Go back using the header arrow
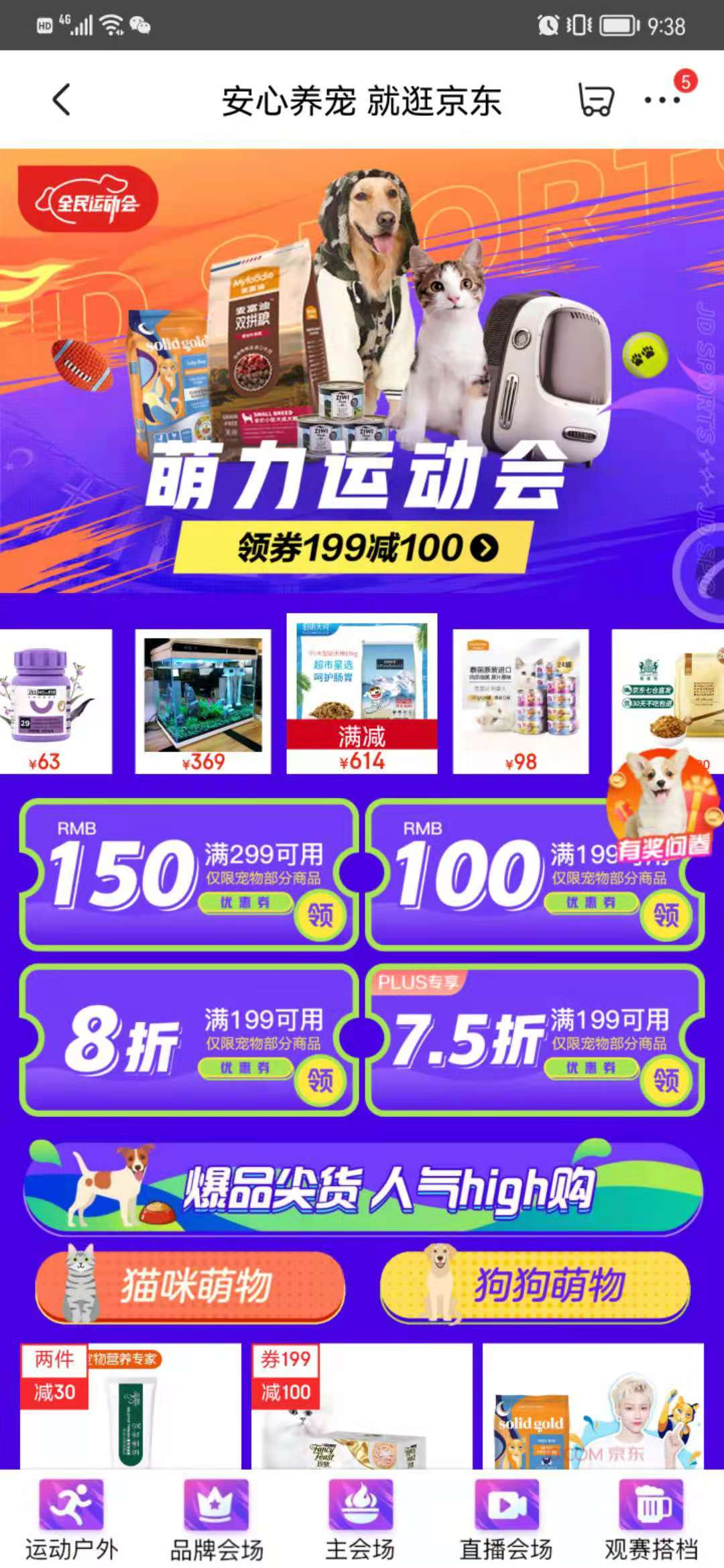Image resolution: width=724 pixels, height=1568 pixels. click(x=61, y=101)
